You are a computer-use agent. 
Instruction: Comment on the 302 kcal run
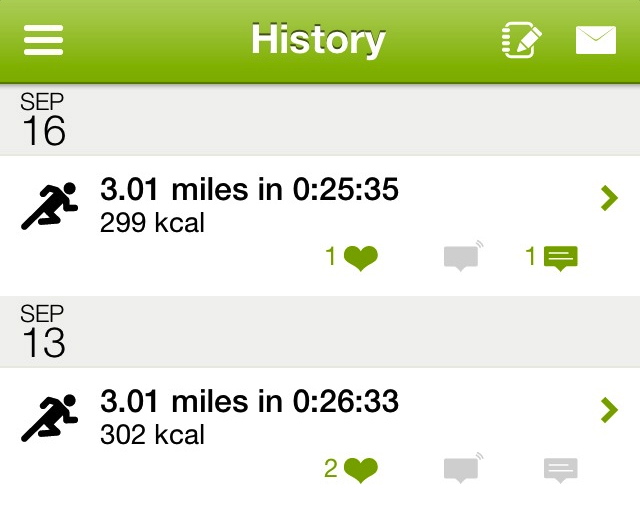(560, 470)
